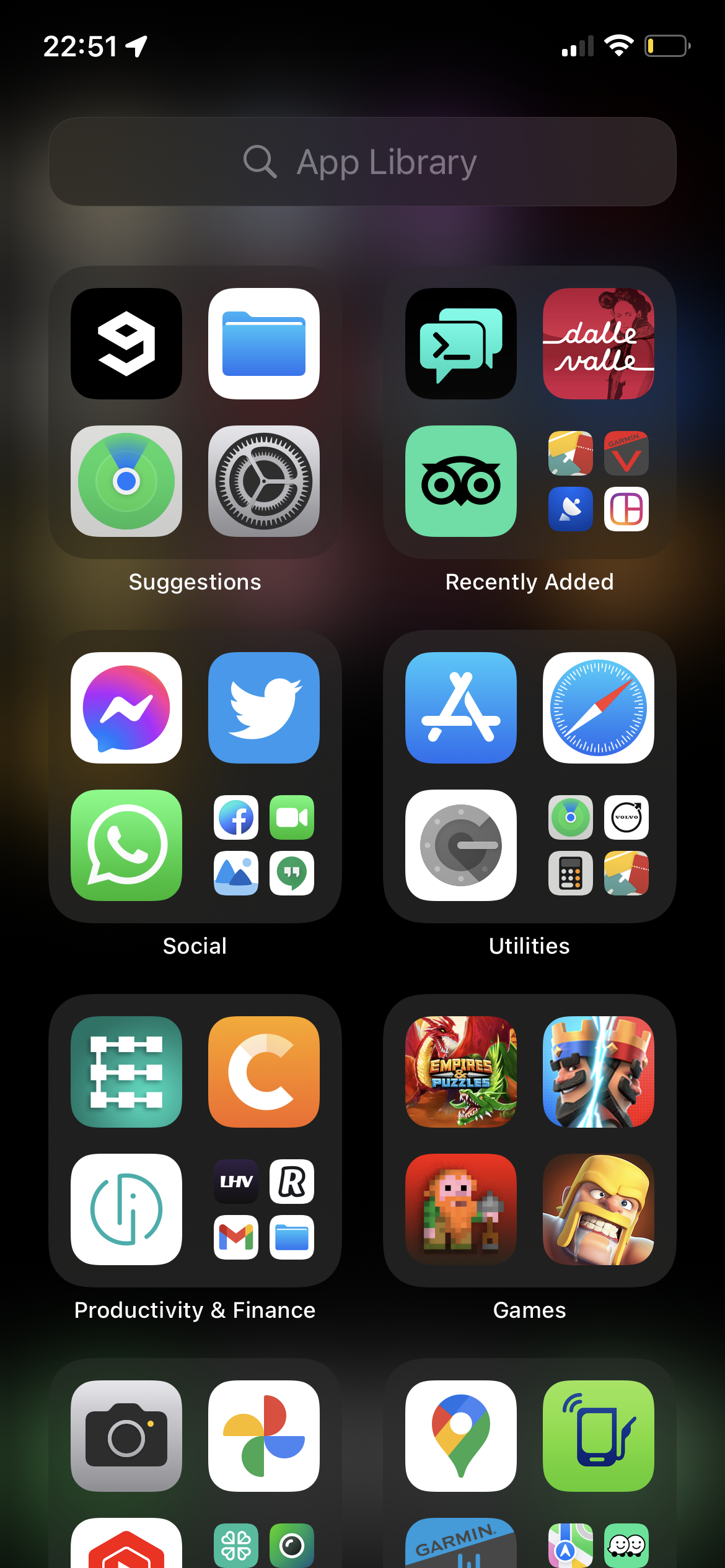The image size is (725, 1568).
Task: Open Google Maps
Action: (x=461, y=1436)
